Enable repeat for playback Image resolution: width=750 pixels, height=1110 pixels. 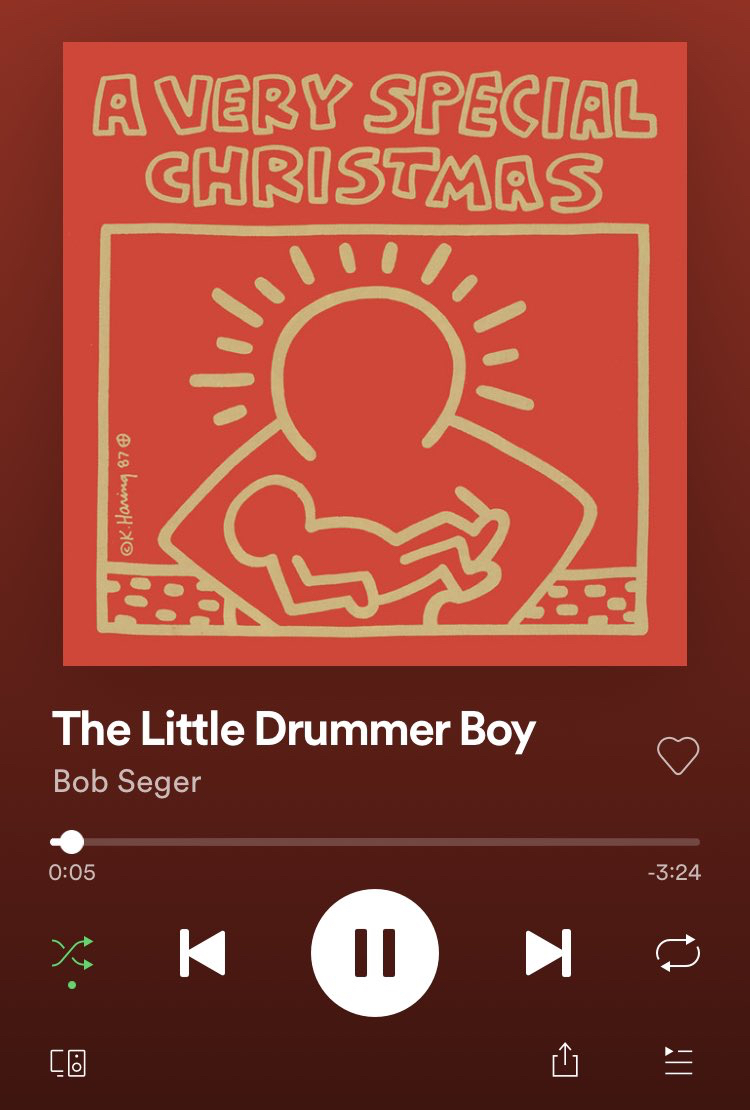point(677,952)
